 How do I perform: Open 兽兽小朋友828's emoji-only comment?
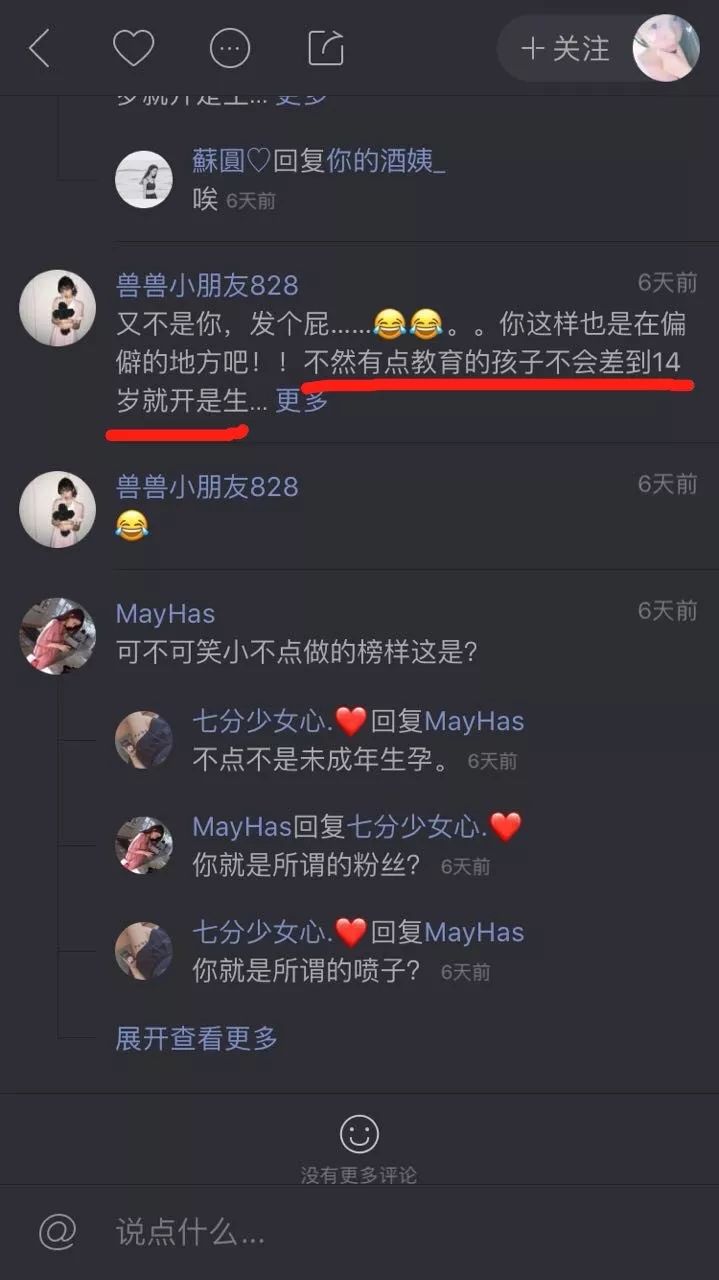pyautogui.click(x=132, y=524)
